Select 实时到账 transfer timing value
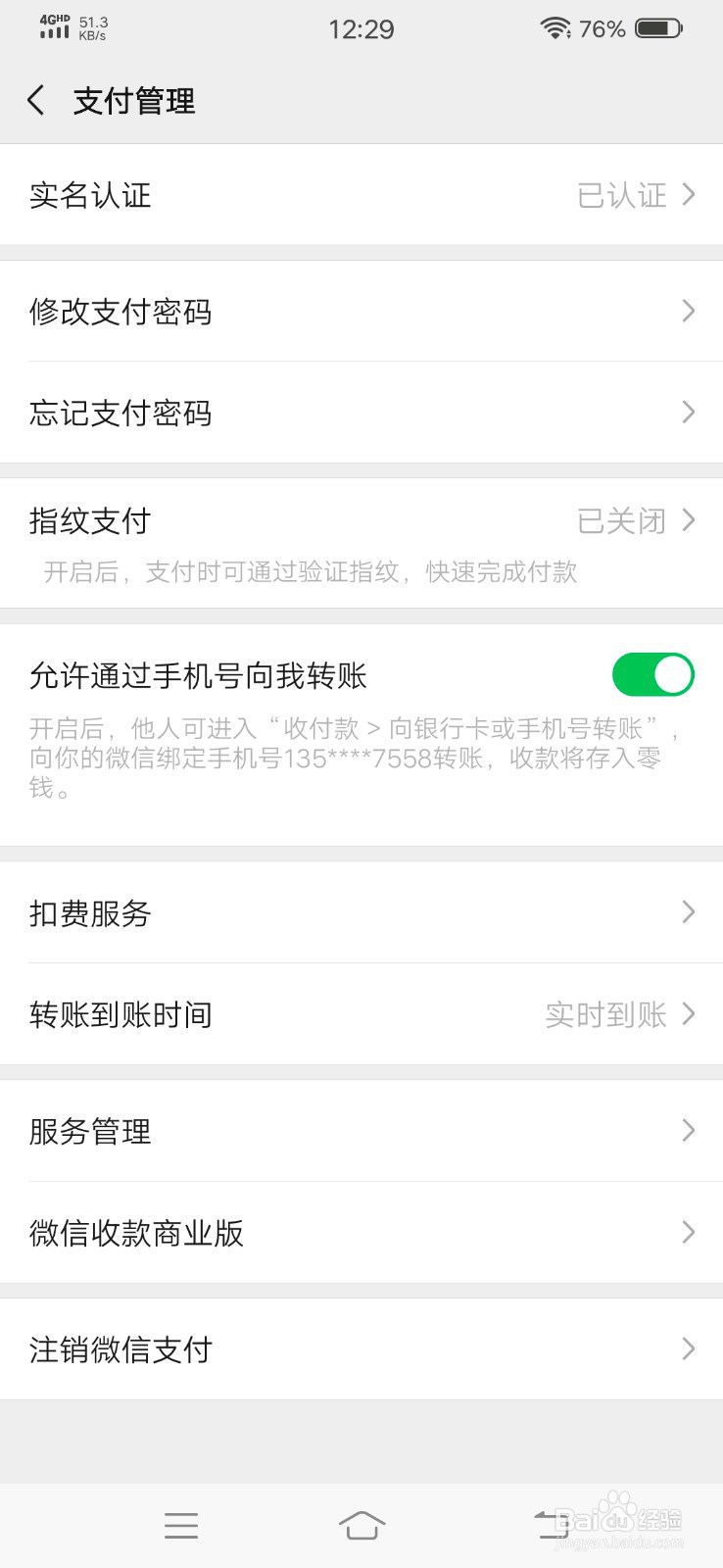The width and height of the screenshot is (723, 1568). (604, 1015)
